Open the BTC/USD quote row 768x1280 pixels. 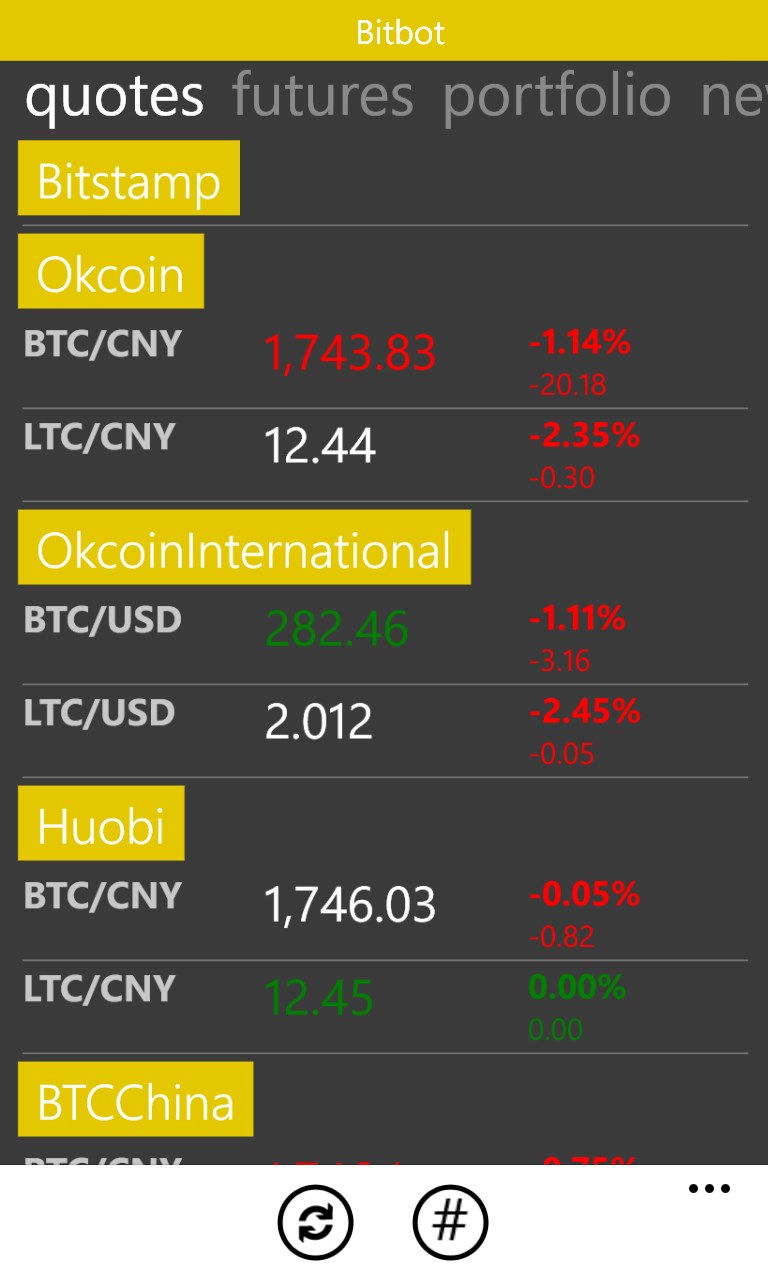click(384, 638)
